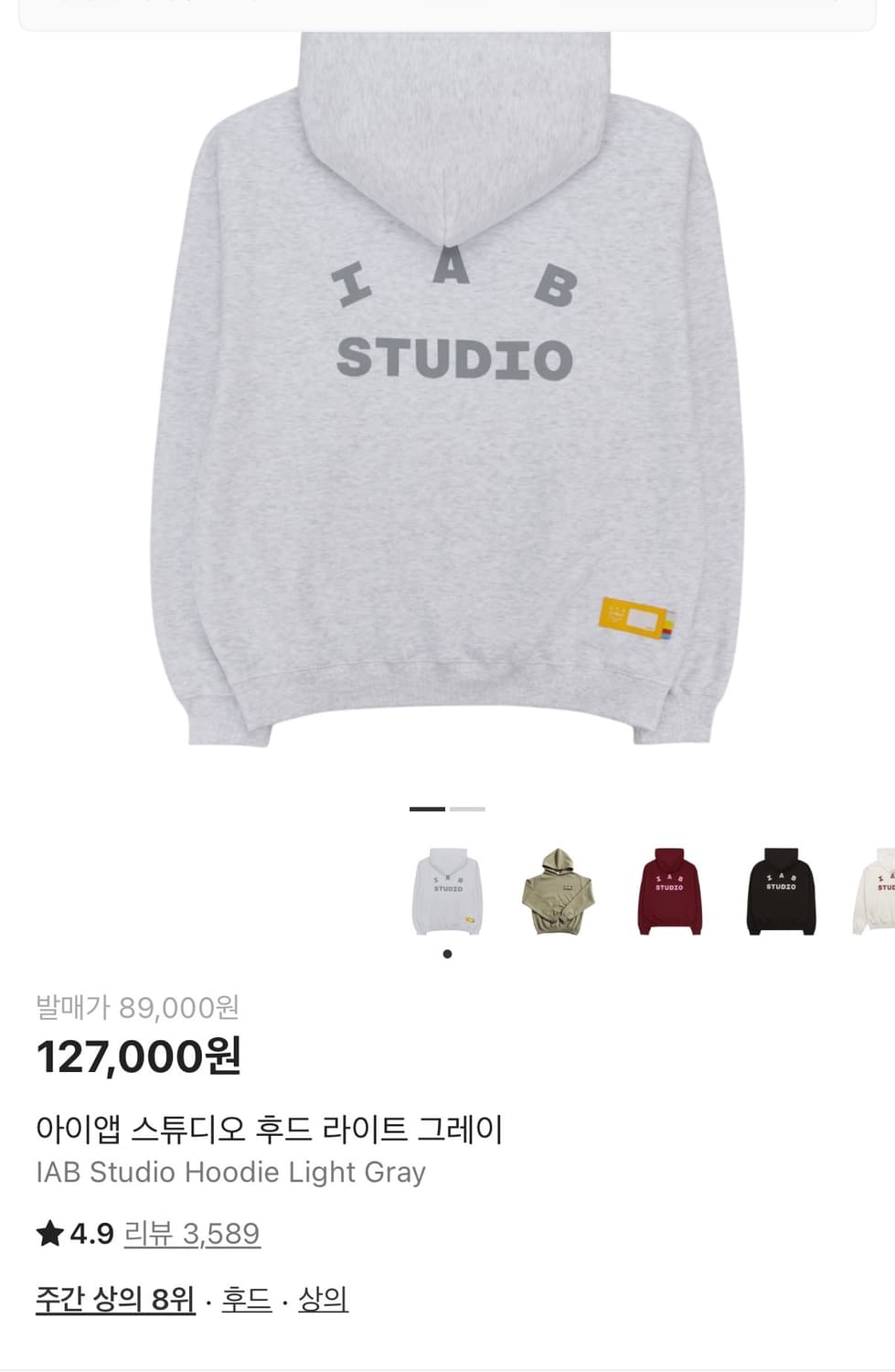Click the 발매가 89,000원 release price text
Image resolution: width=895 pixels, height=1372 pixels.
(x=137, y=1008)
